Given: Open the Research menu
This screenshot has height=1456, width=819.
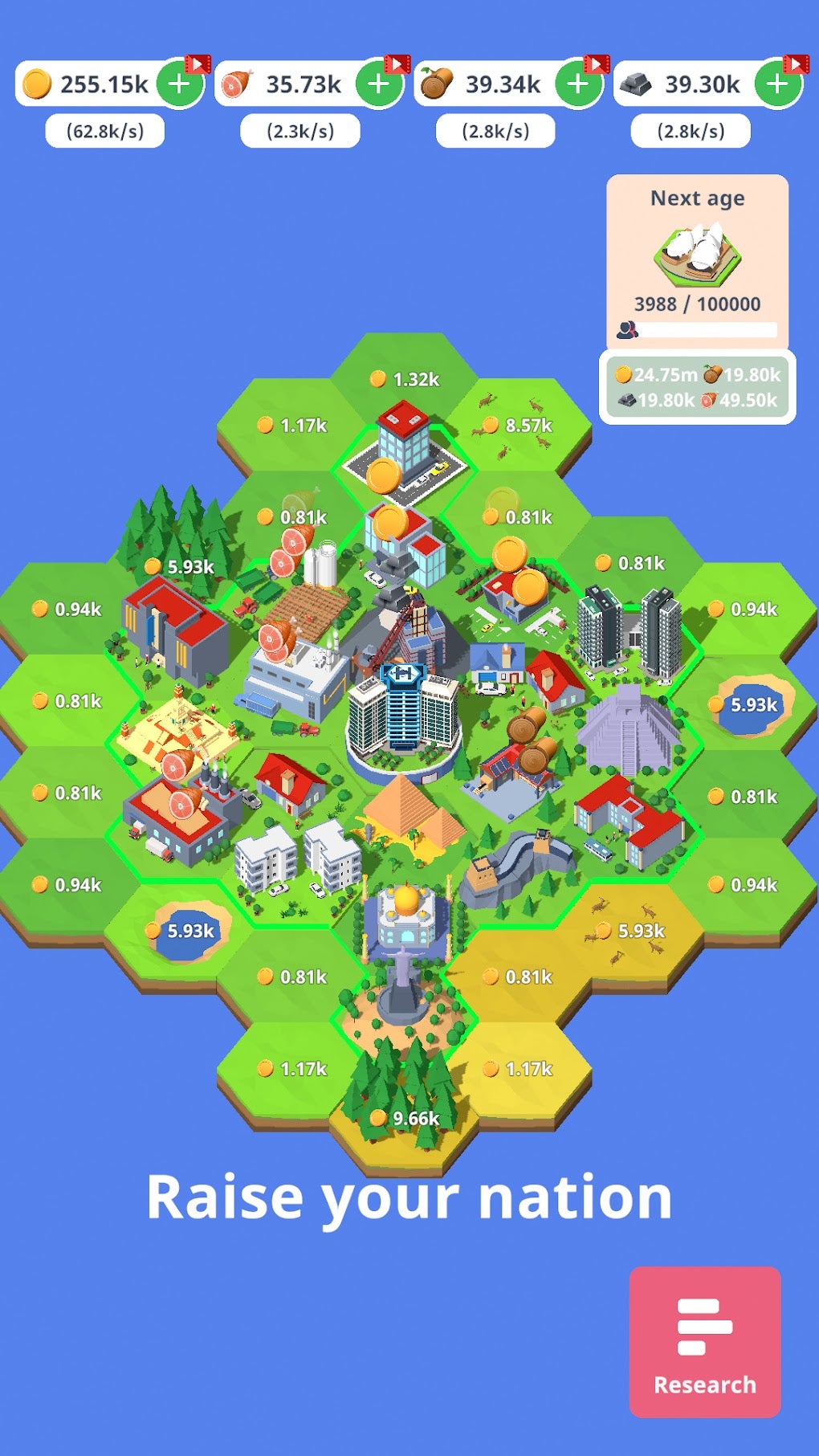Looking at the screenshot, I should pos(704,1341).
